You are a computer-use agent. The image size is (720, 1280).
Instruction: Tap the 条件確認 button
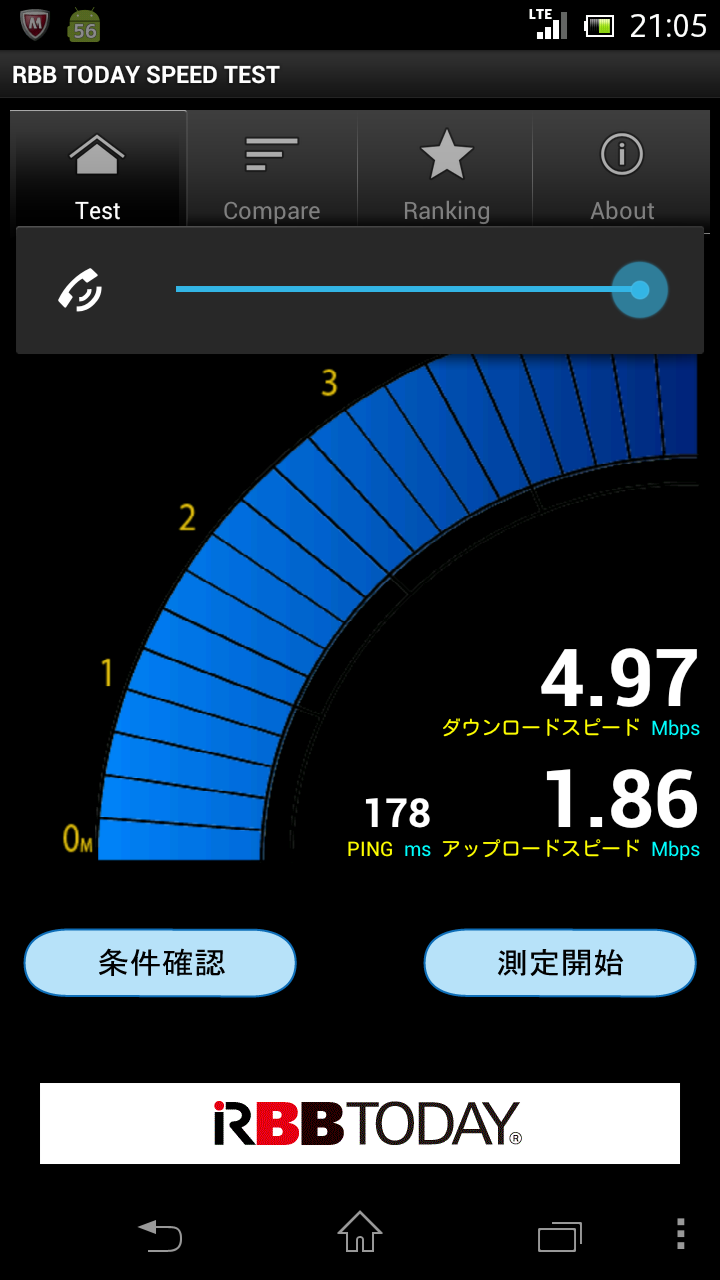(x=160, y=963)
